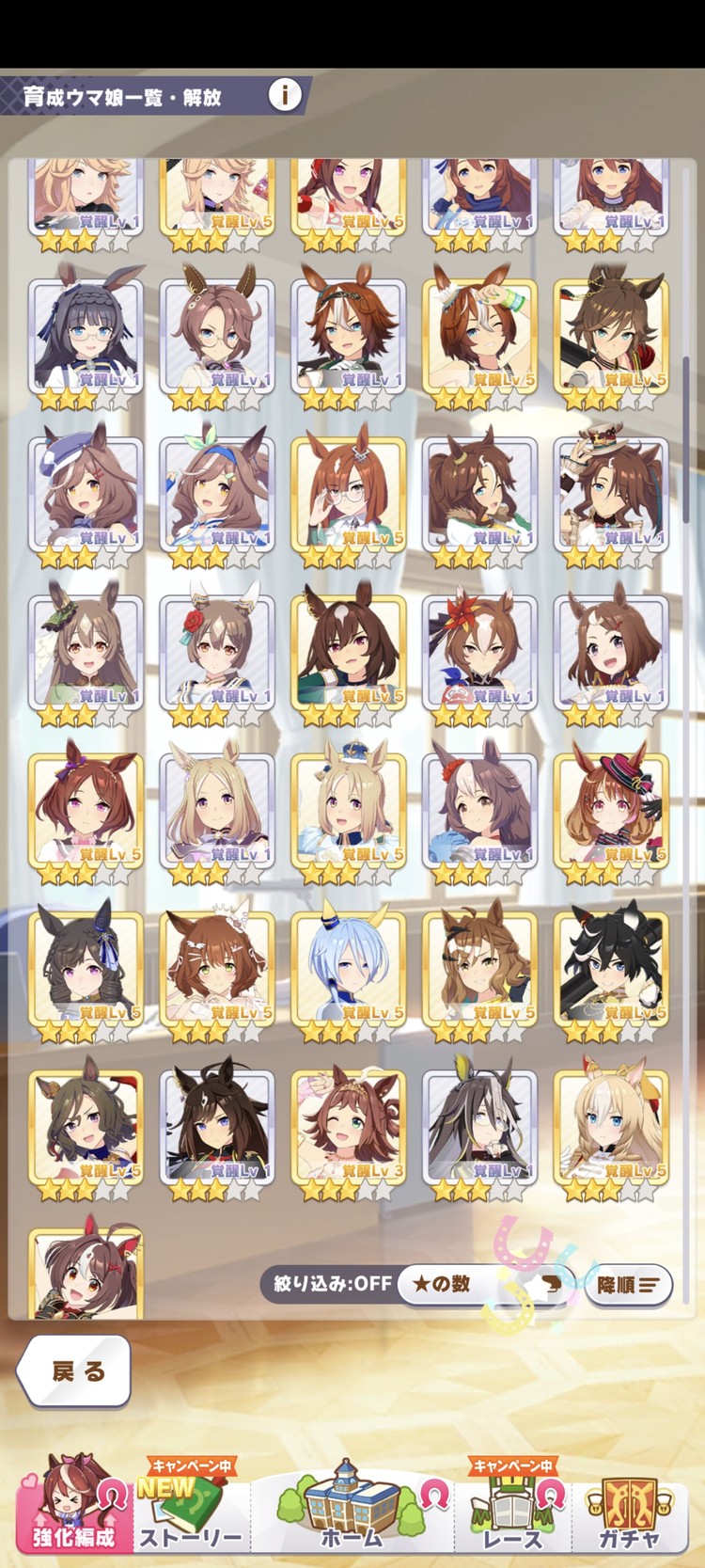
Task: Pick the character with red striped top hat
Action: (612, 809)
